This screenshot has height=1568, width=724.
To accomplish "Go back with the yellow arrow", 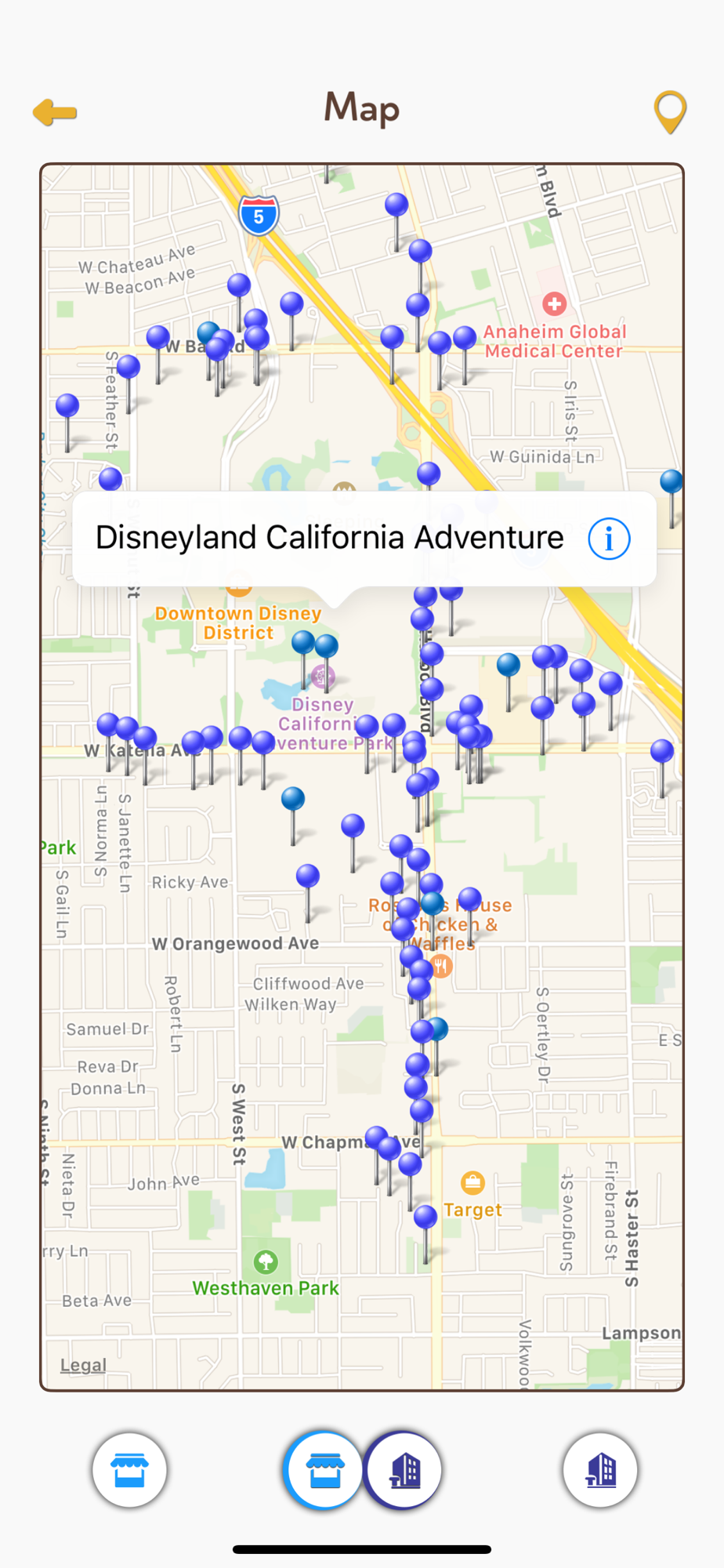I will click(x=55, y=112).
